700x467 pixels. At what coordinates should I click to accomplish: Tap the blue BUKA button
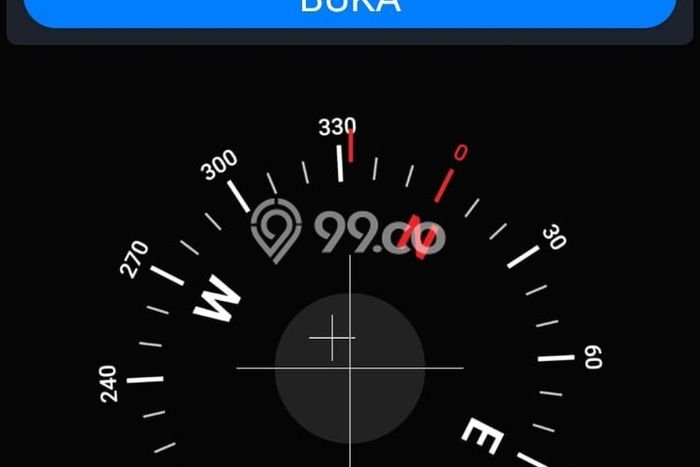click(350, 10)
